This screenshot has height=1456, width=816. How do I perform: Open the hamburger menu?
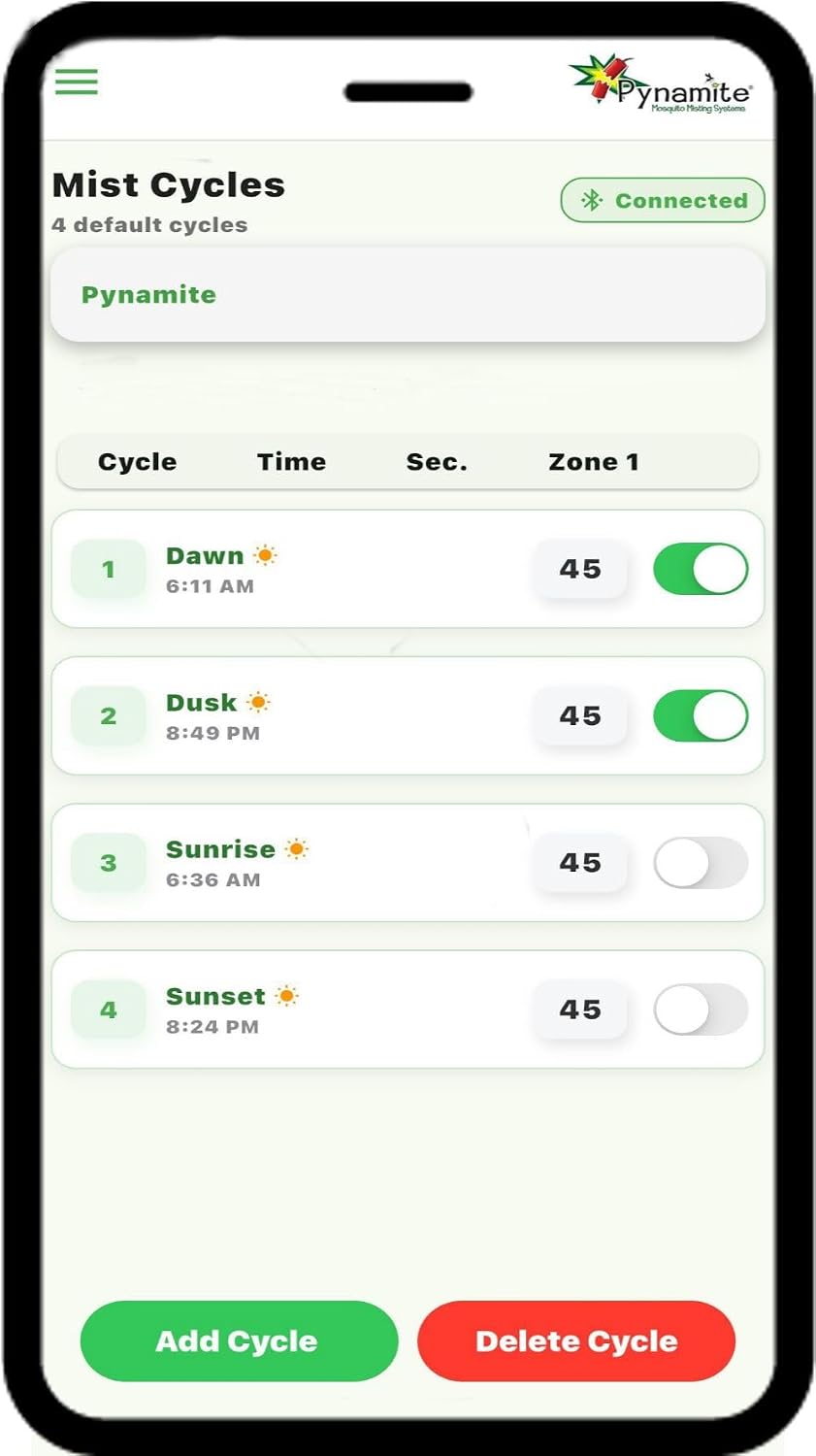77,82
